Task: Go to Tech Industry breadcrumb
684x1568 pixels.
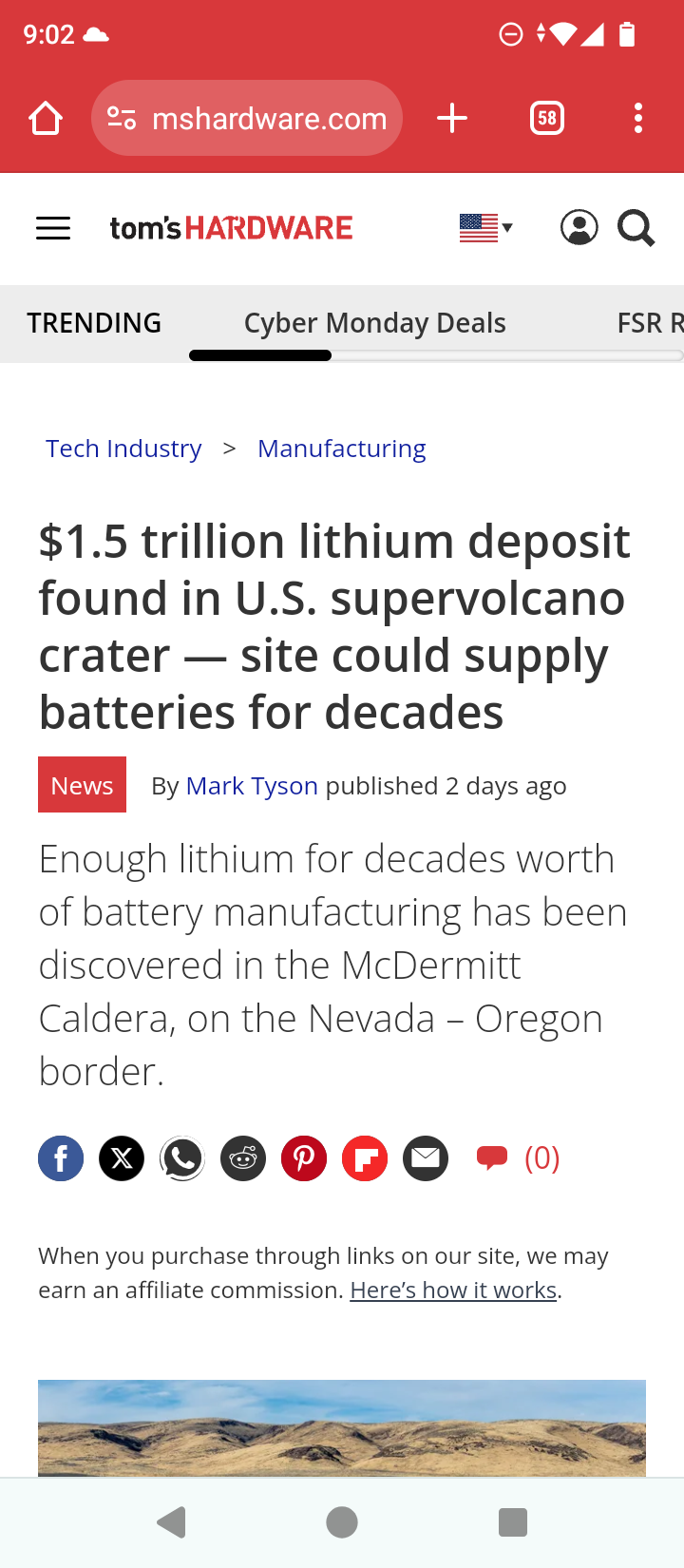Action: click(x=123, y=449)
